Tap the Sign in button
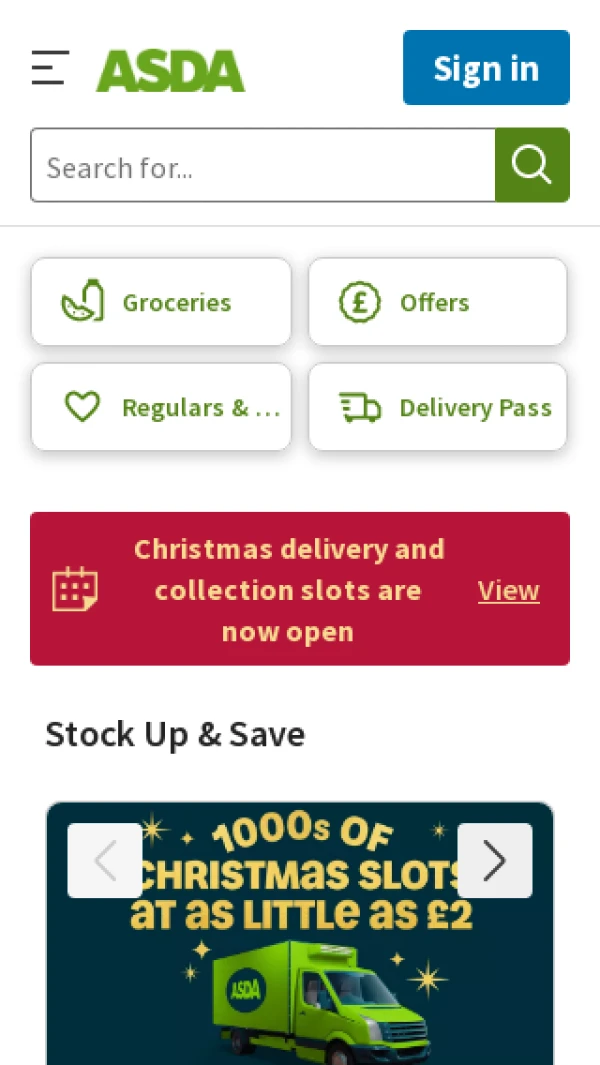 click(x=486, y=68)
